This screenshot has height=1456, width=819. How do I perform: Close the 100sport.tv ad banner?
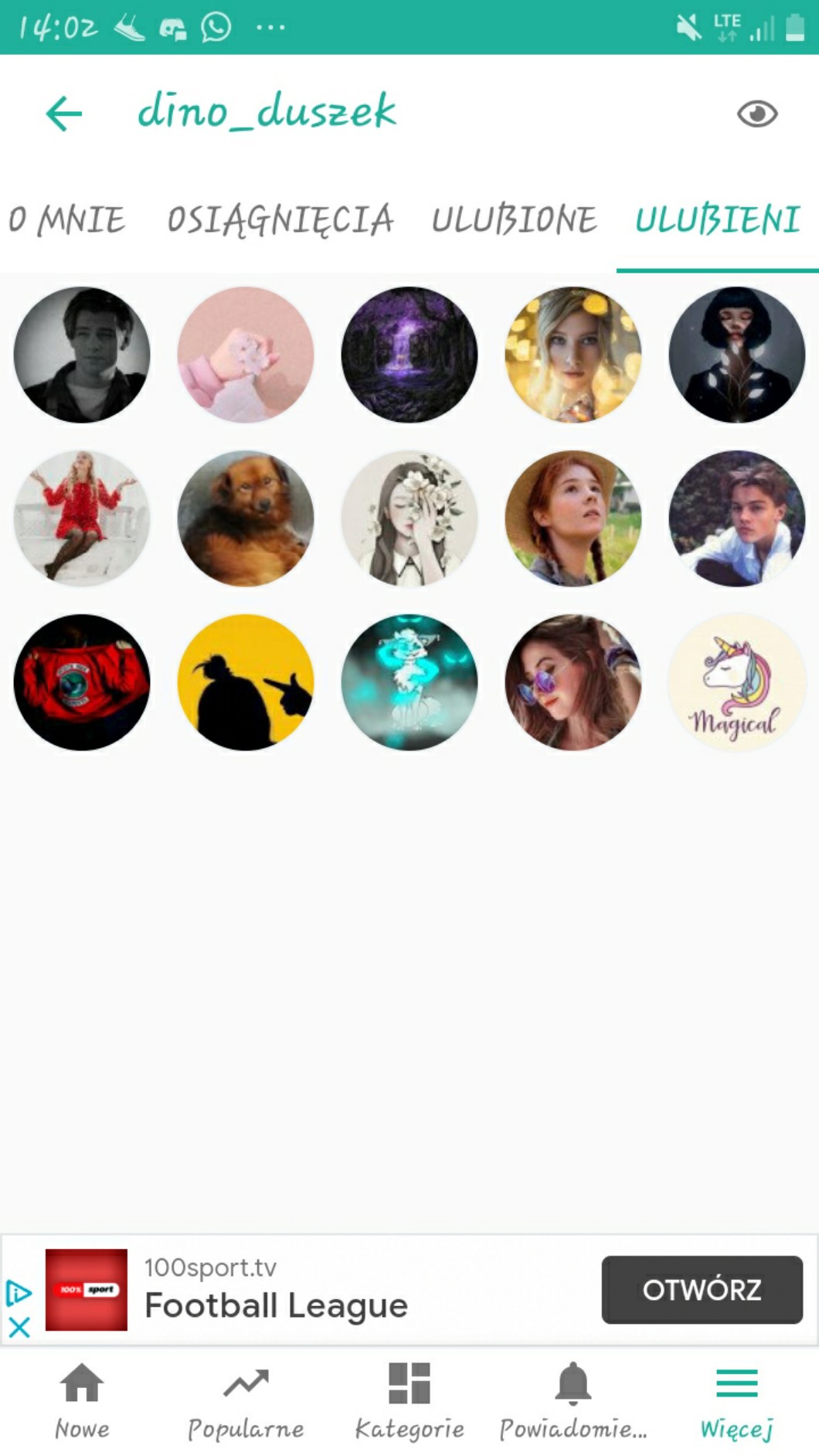pos(19,1328)
